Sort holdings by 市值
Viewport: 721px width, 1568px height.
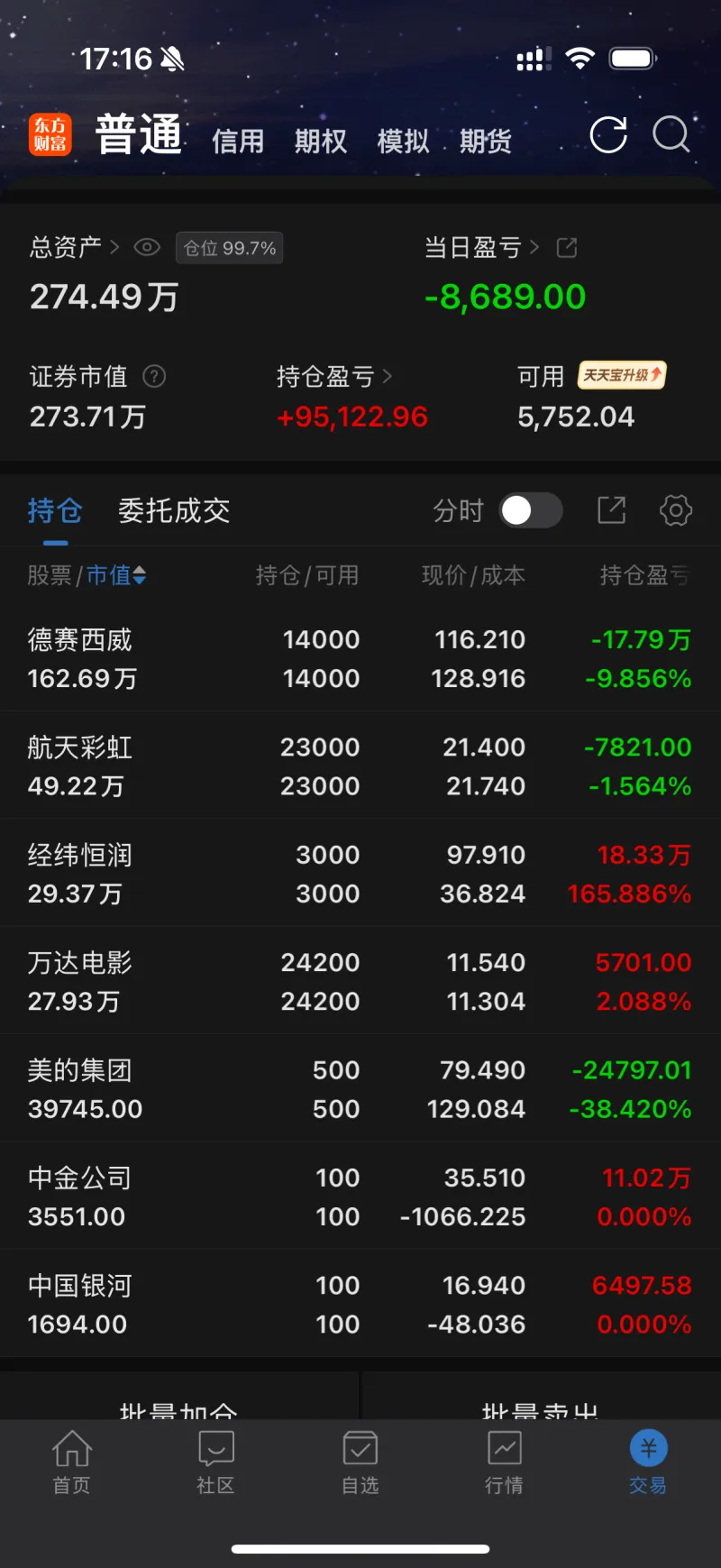coord(116,575)
